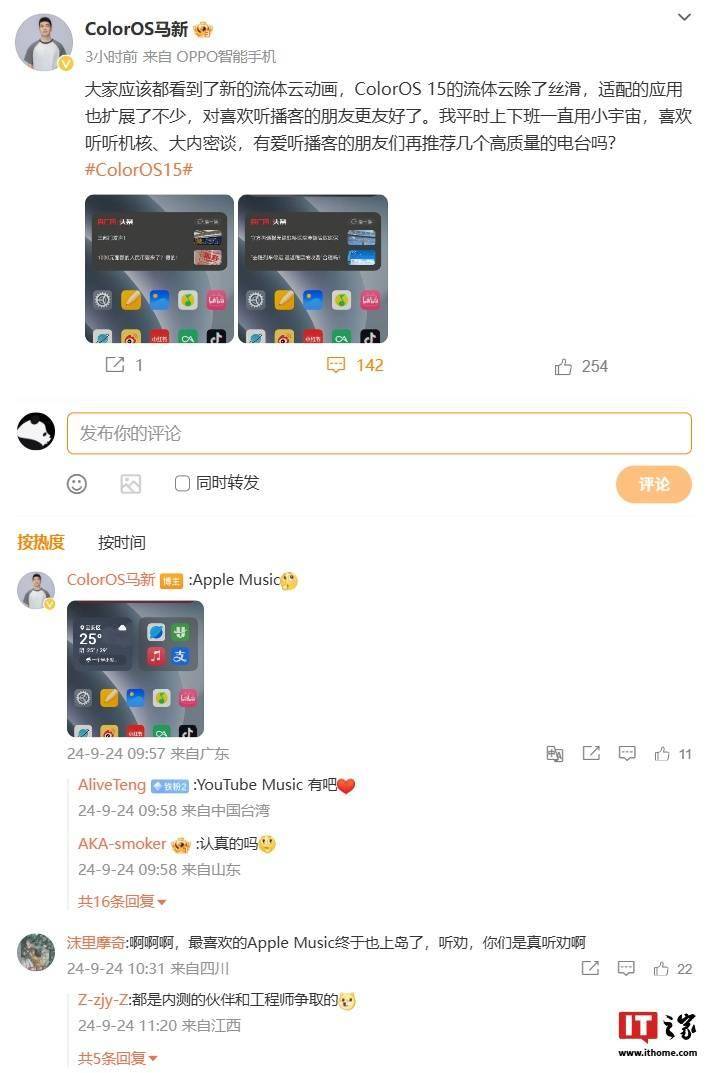Open the Apple Music comment's image
Image resolution: width=709 pixels, height=1073 pixels.
[x=135, y=668]
